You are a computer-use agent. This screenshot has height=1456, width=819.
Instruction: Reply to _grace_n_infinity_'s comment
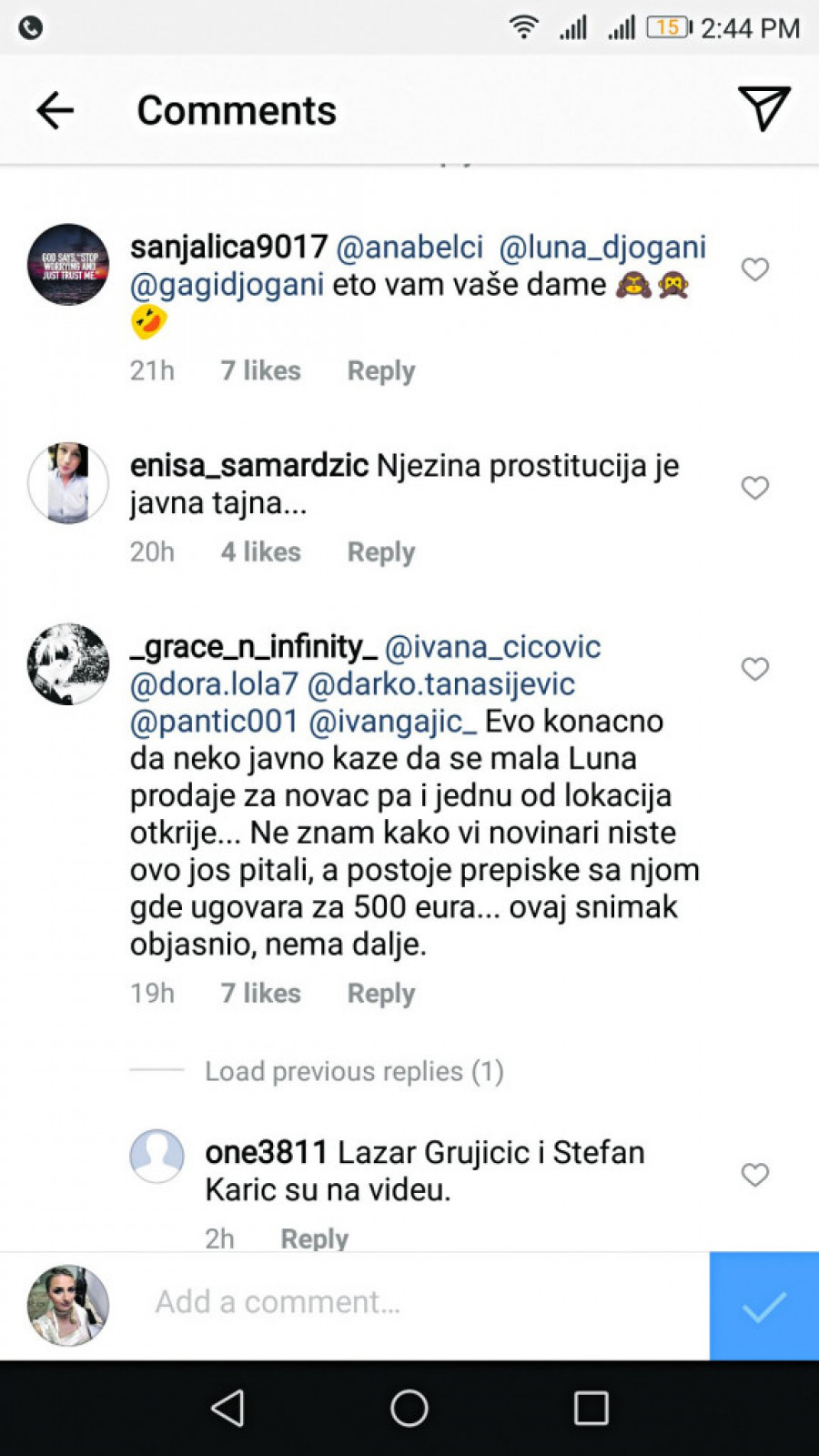click(x=380, y=994)
